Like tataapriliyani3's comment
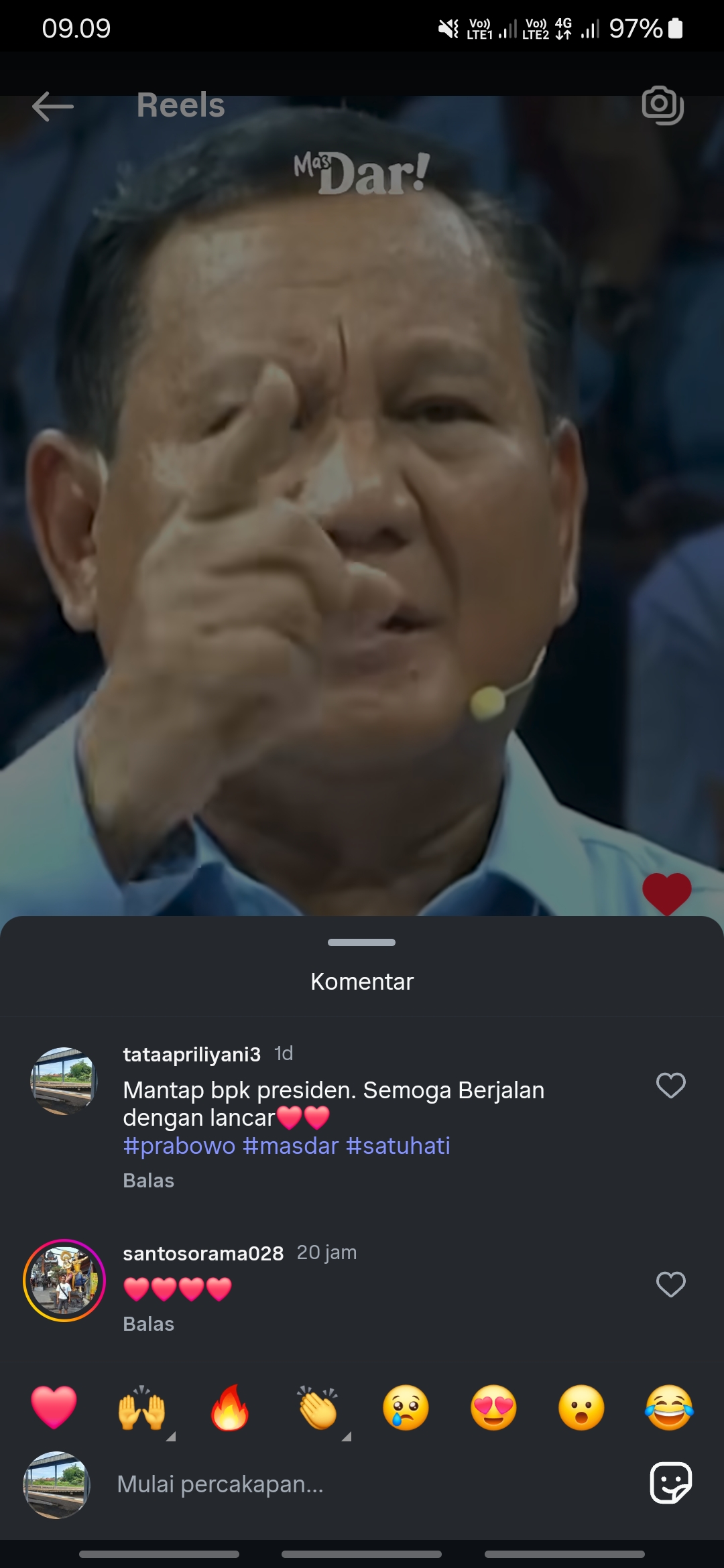 pos(670,1086)
